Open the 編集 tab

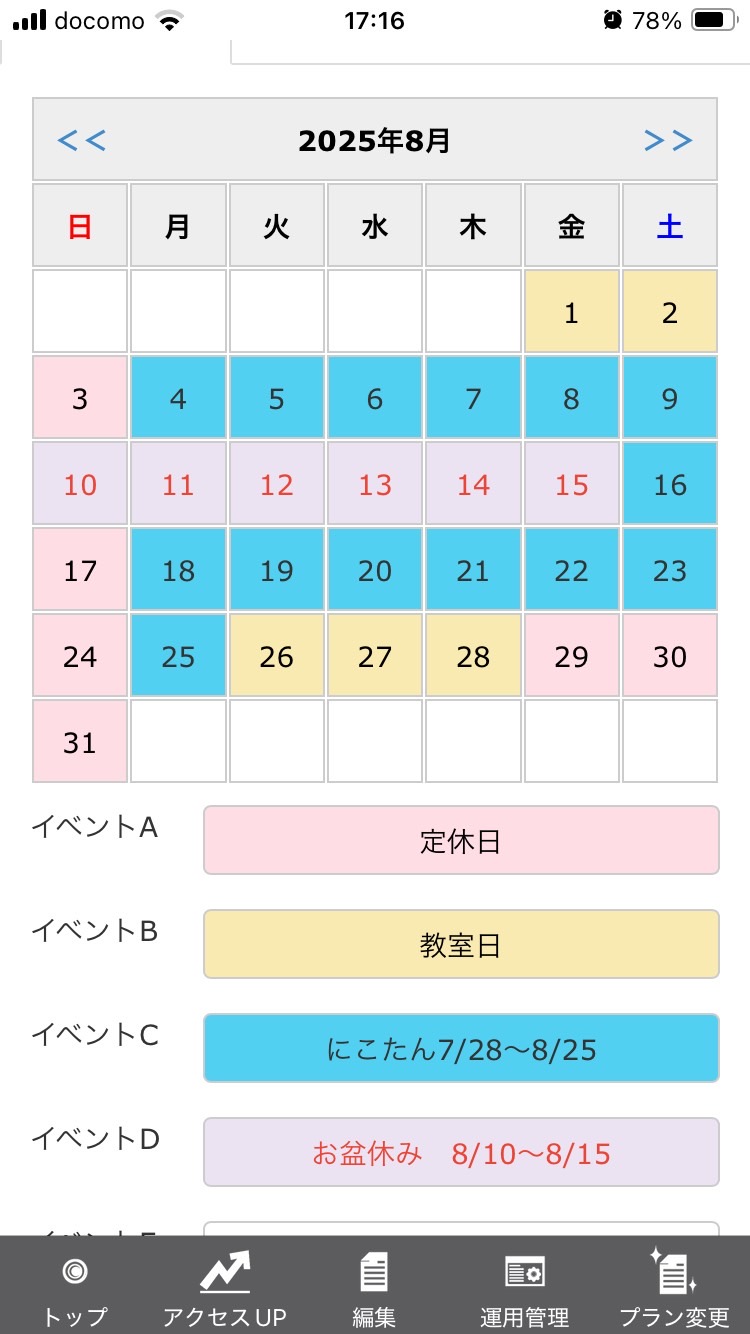click(374, 1290)
